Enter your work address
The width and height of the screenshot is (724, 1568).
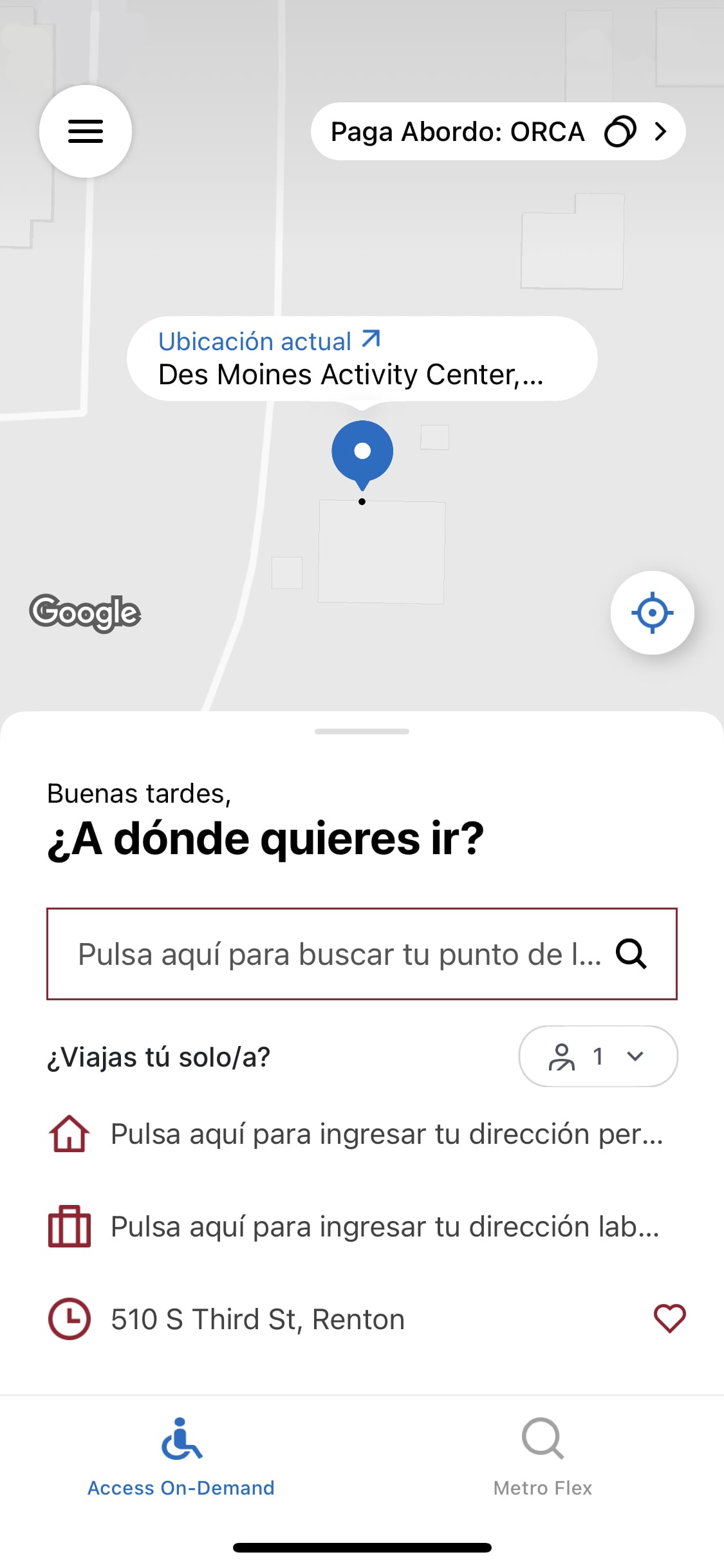[385, 1227]
